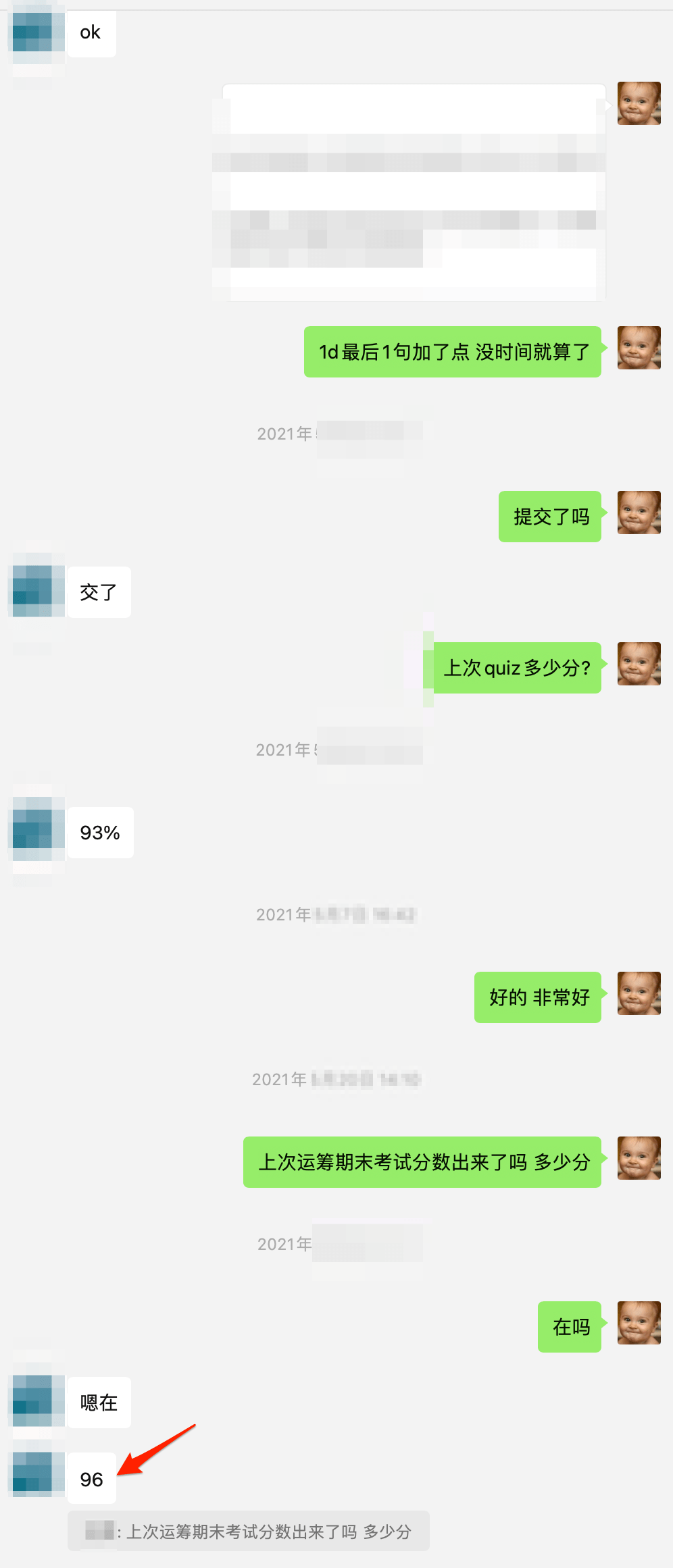This screenshot has width=673, height=1568.
Task: Open the quoted message under "96"
Action: (249, 1532)
